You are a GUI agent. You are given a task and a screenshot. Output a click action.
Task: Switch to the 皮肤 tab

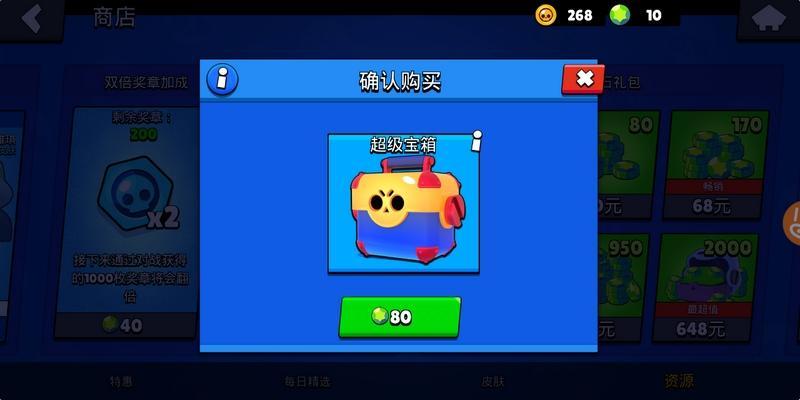click(494, 381)
